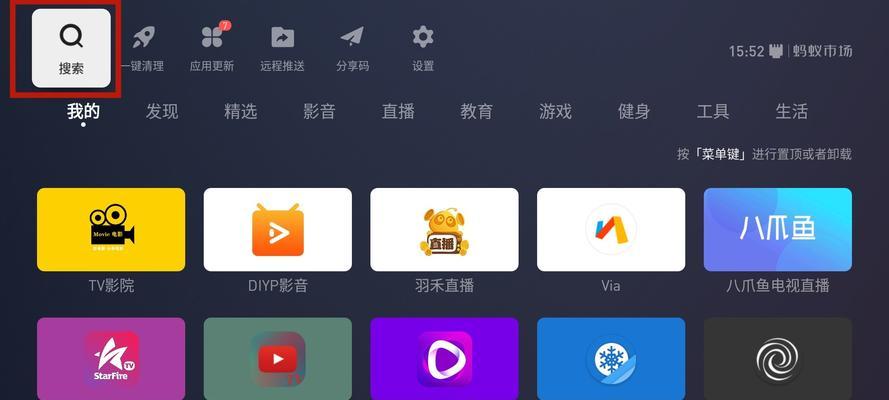Switch to the 精选 tab
The image size is (889, 400).
(x=241, y=112)
